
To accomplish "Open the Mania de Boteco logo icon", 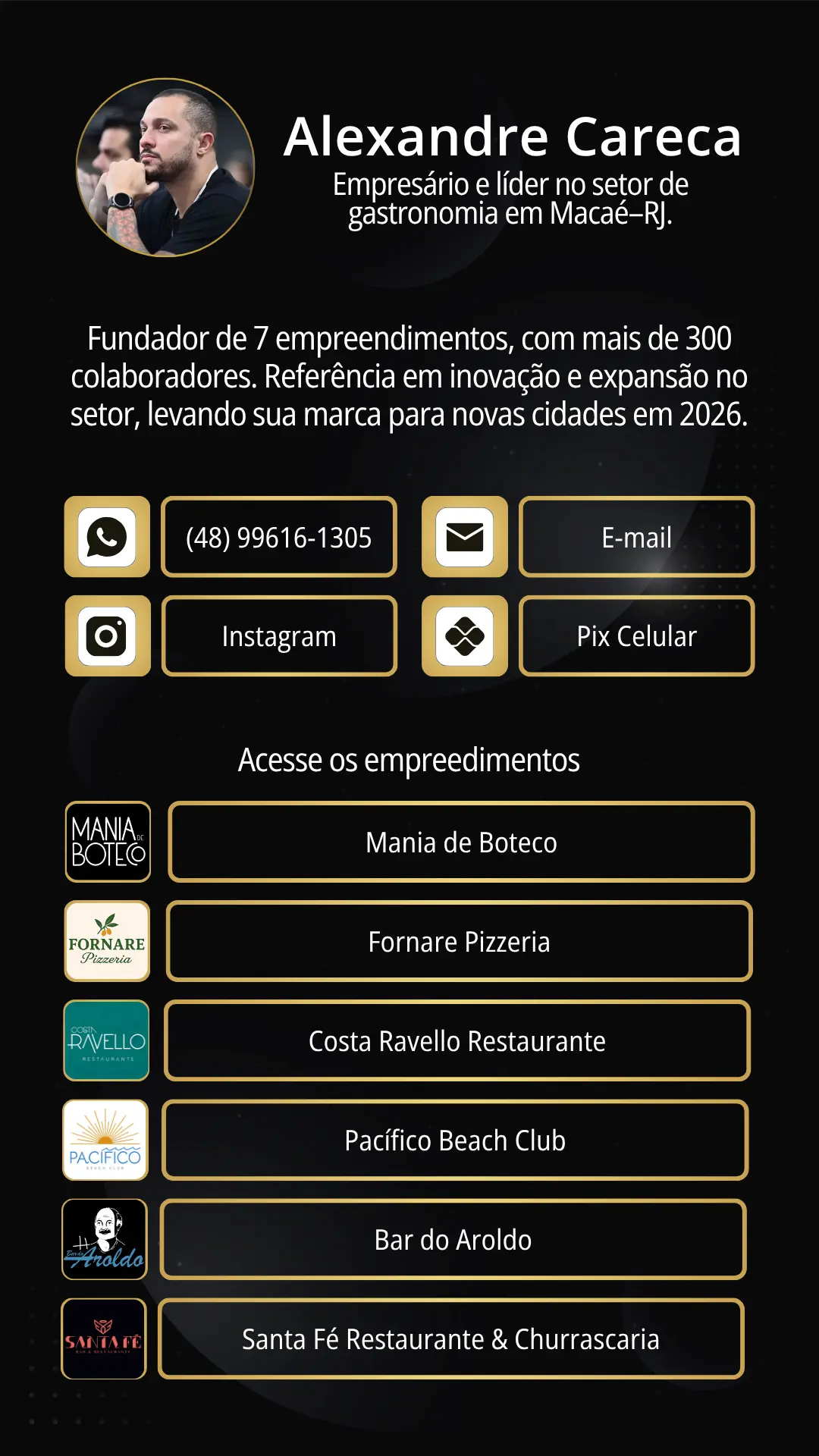I will click(x=107, y=842).
